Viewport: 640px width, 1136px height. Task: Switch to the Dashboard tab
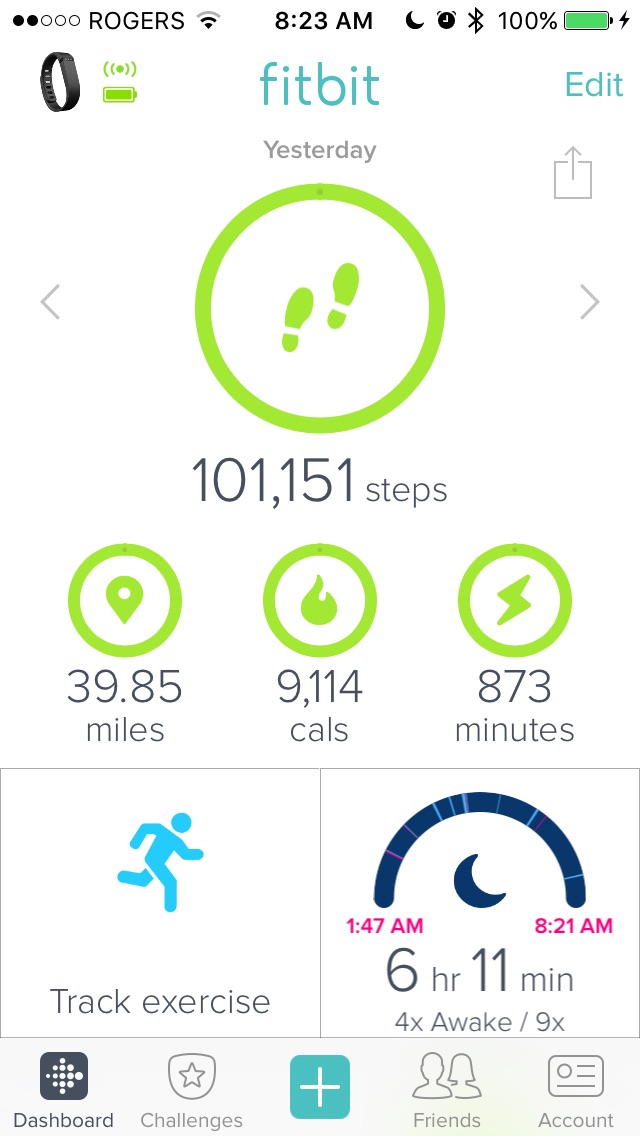click(63, 1091)
